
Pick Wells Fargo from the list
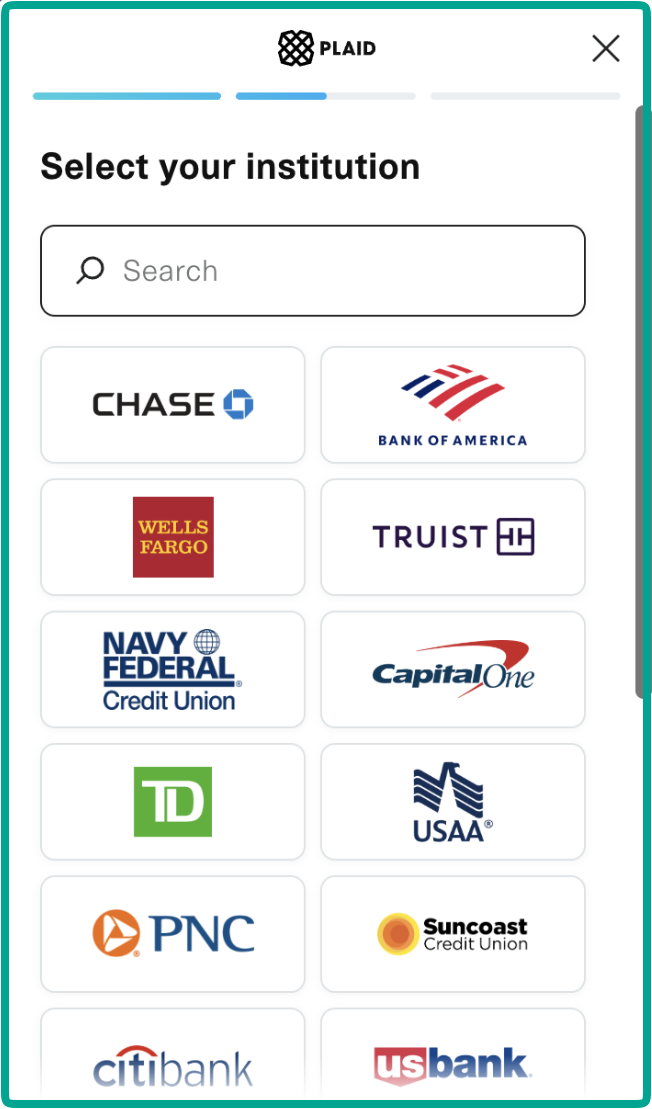pyautogui.click(x=173, y=537)
